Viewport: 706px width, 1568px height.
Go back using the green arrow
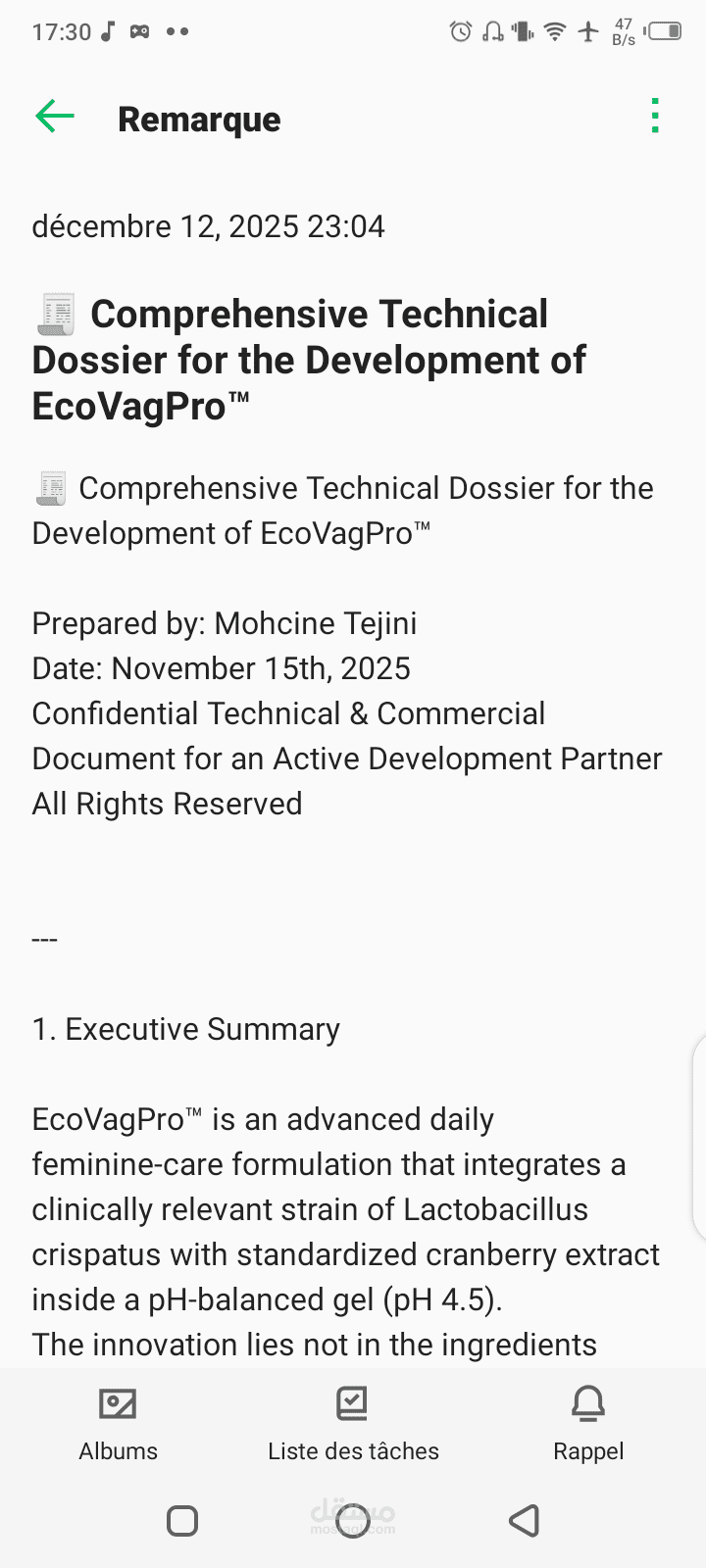[55, 117]
